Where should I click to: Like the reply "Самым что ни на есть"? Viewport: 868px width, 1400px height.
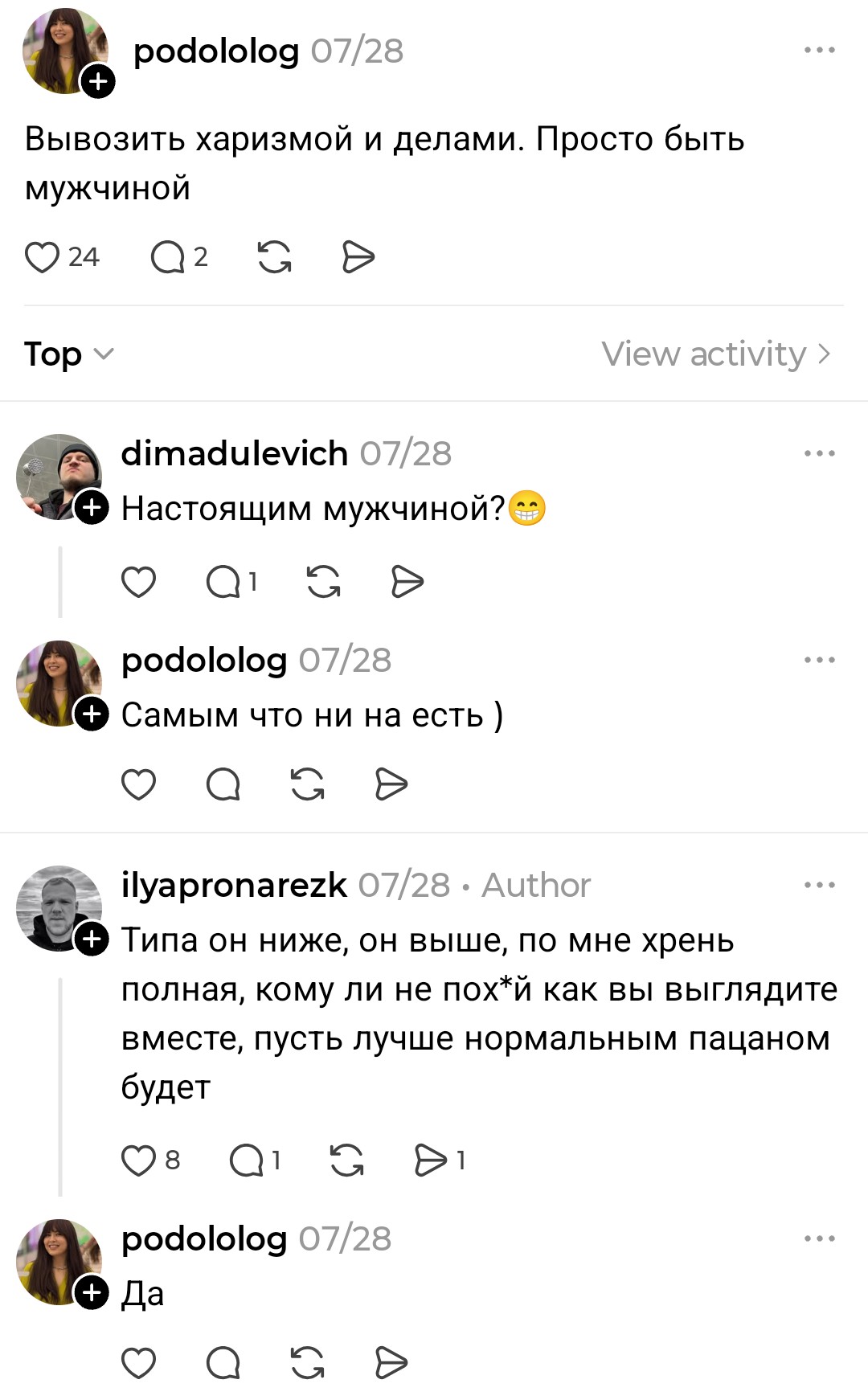point(138,784)
